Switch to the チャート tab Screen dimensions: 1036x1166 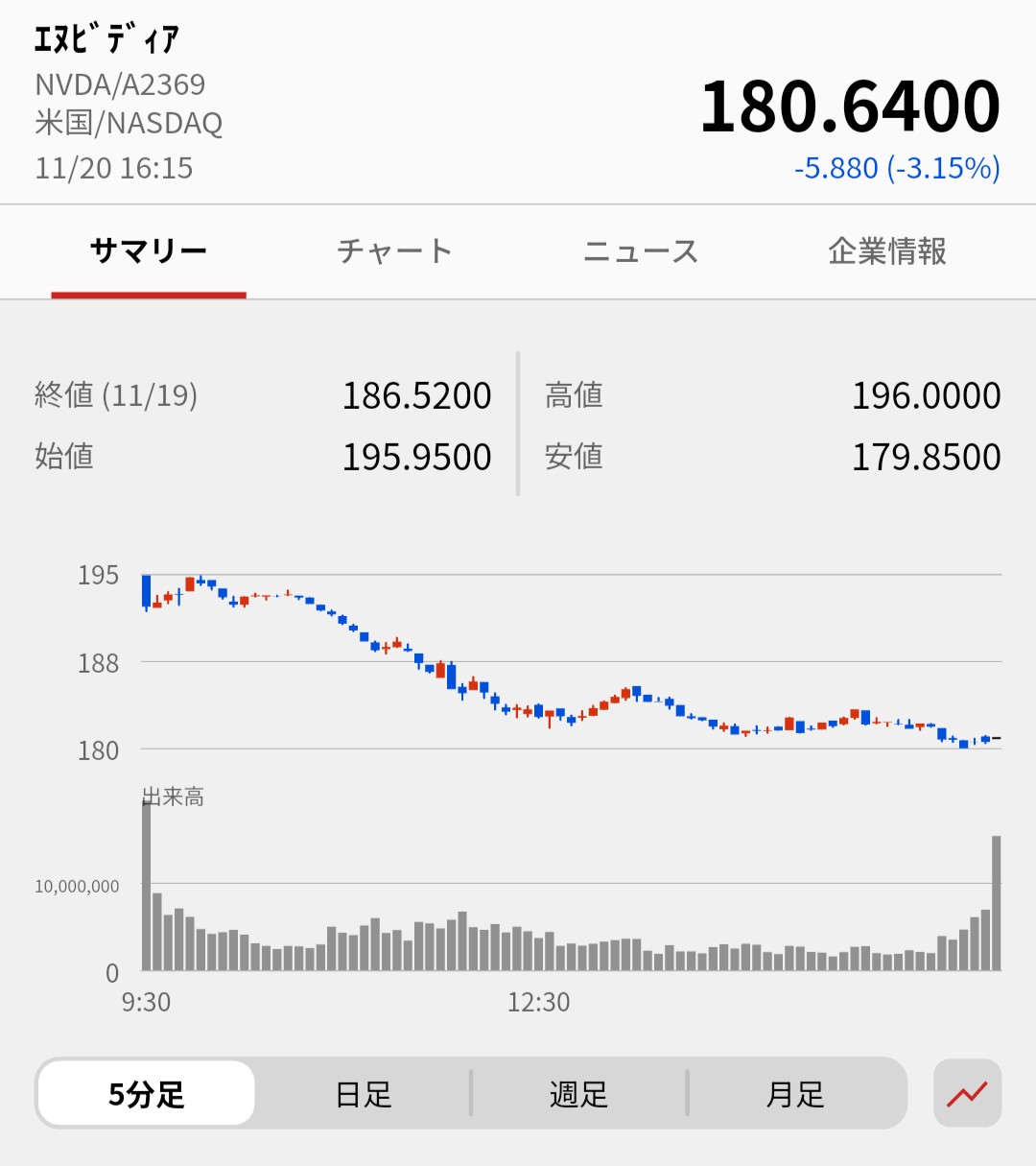coord(394,251)
